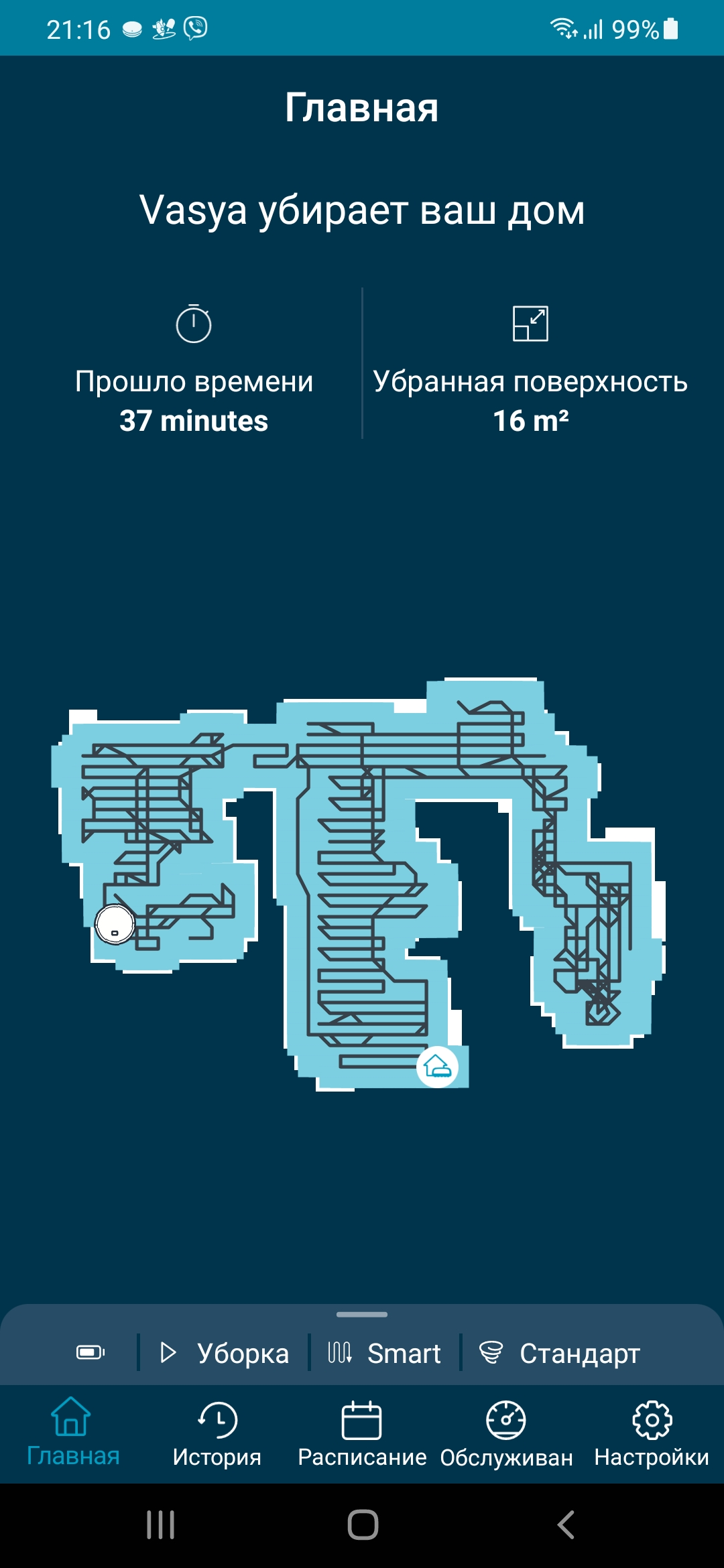Switch to the История tab
This screenshot has width=724, height=1568.
(217, 1434)
